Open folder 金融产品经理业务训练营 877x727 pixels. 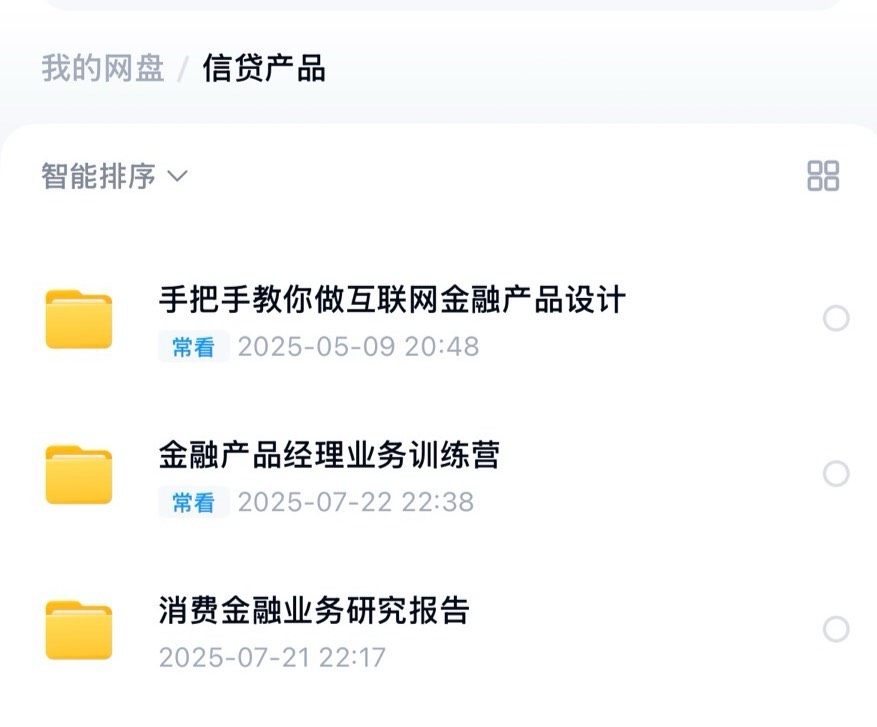tap(329, 455)
